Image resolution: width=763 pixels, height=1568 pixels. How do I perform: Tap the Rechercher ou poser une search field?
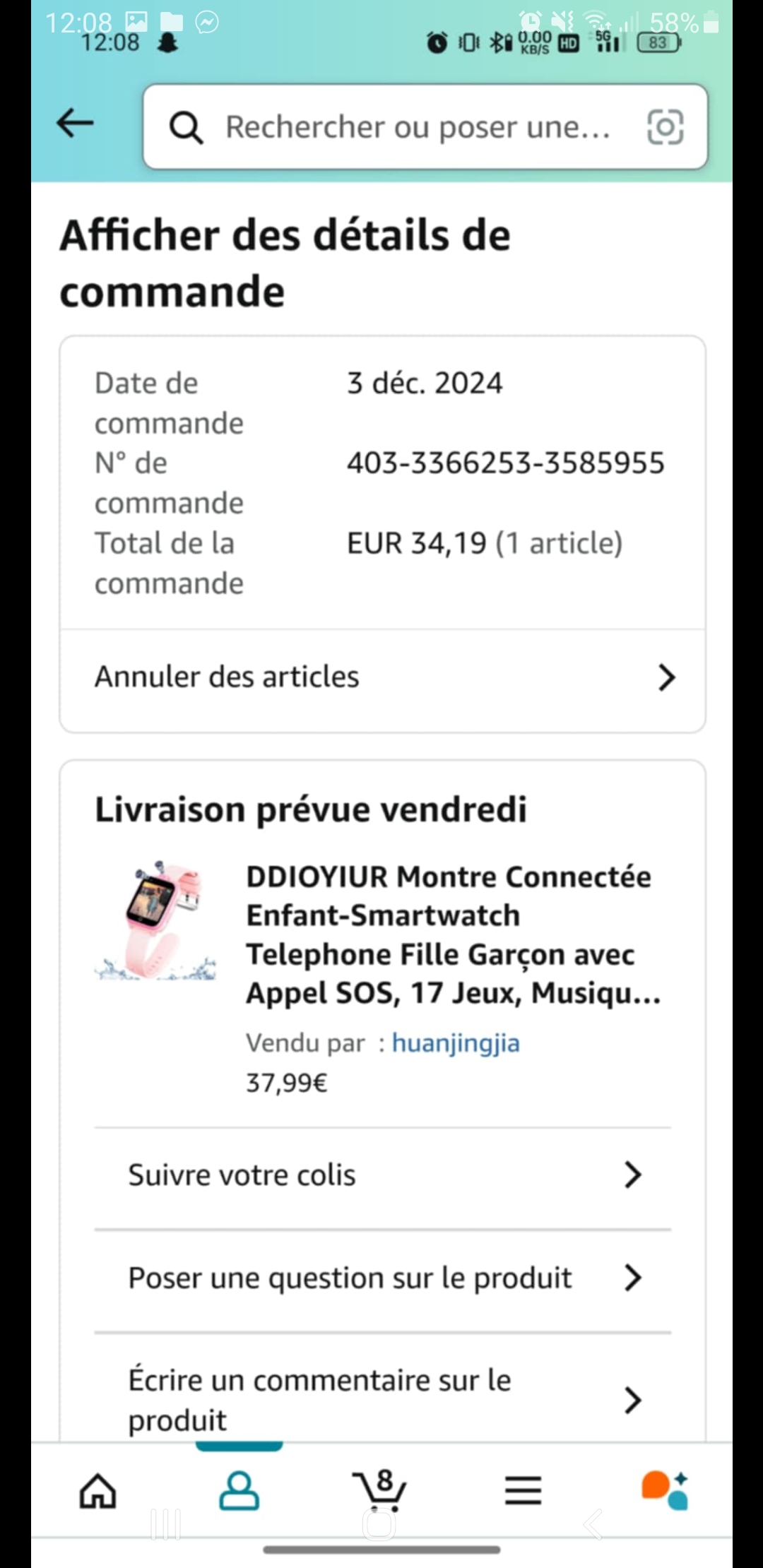click(417, 127)
